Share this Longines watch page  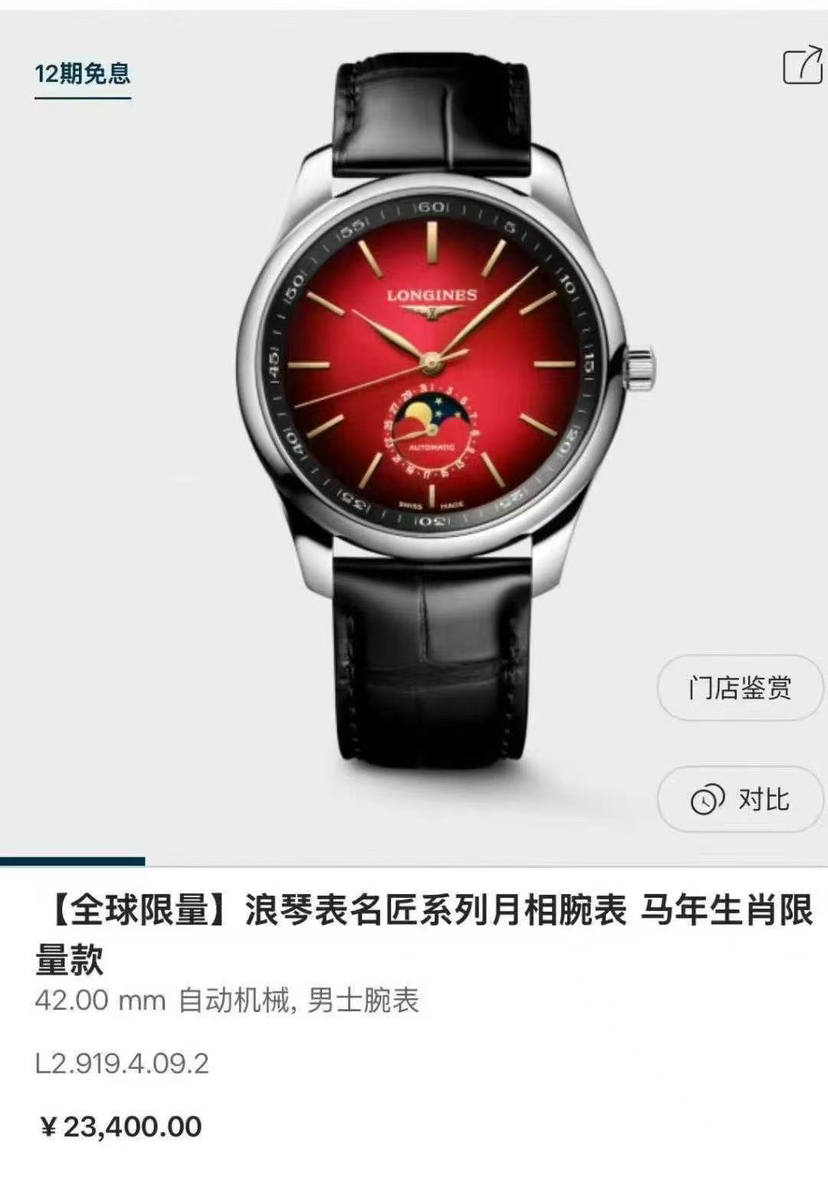point(801,66)
